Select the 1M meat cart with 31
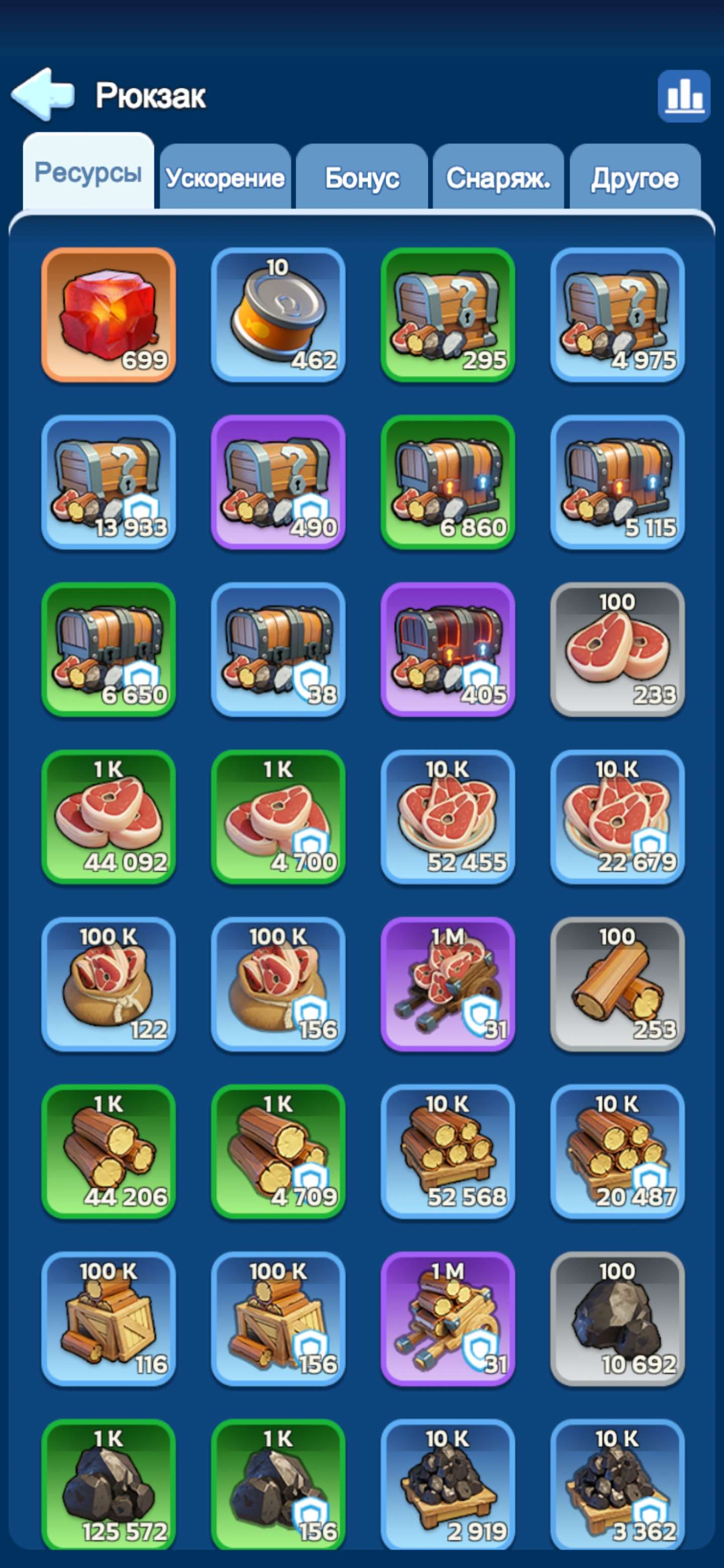This screenshot has width=724, height=1568. coord(447,984)
